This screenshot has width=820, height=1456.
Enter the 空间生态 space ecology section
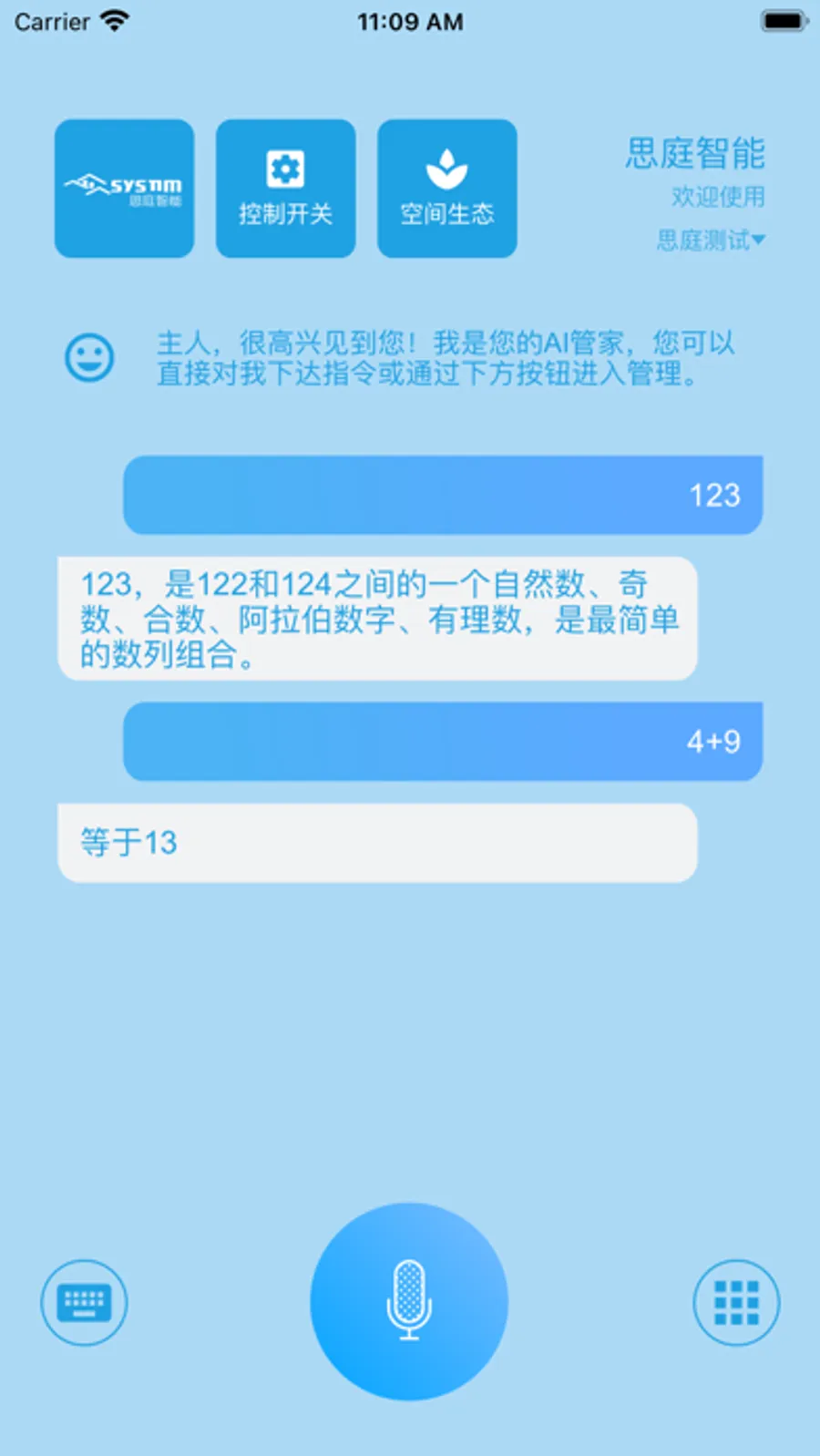click(446, 187)
